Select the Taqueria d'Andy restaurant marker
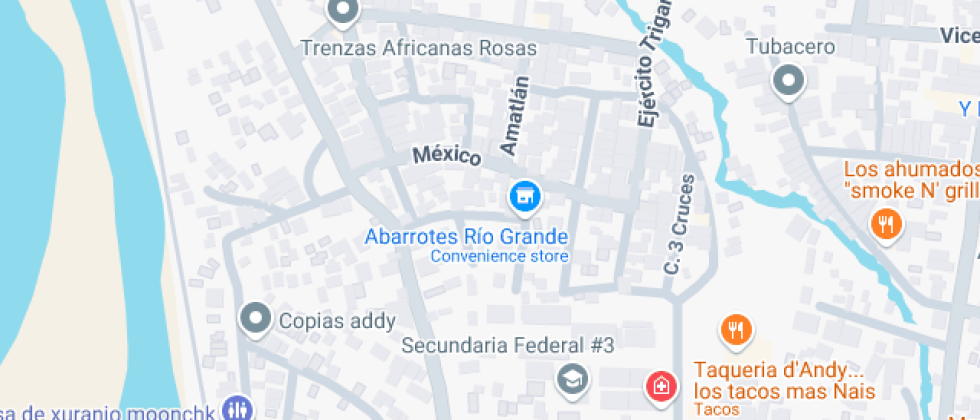Viewport: 980px width, 420px height. 736,329
